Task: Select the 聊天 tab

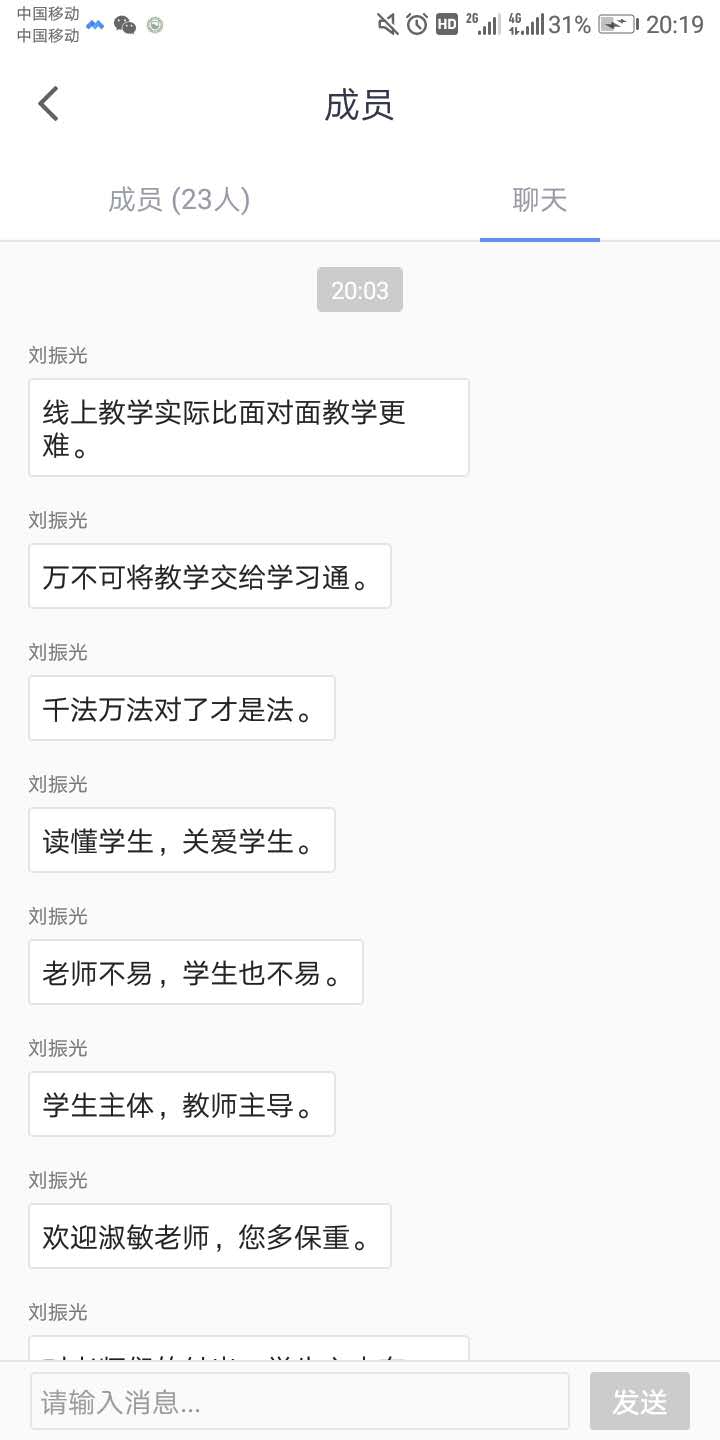Action: click(x=540, y=200)
